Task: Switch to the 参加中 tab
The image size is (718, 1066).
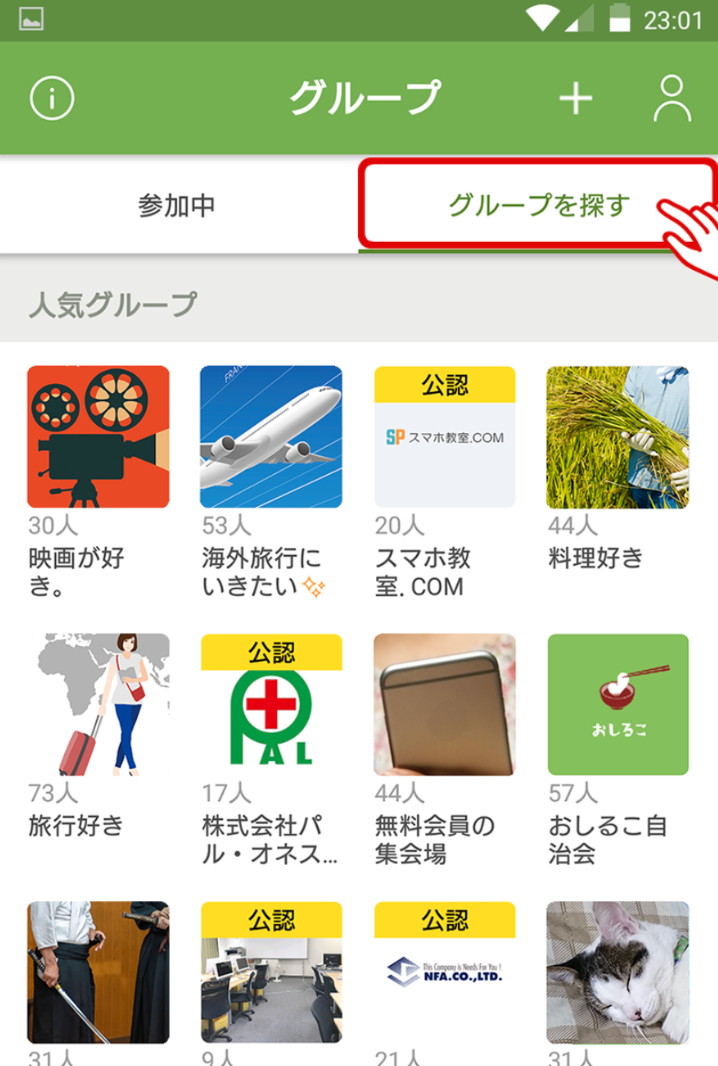Action: click(177, 206)
